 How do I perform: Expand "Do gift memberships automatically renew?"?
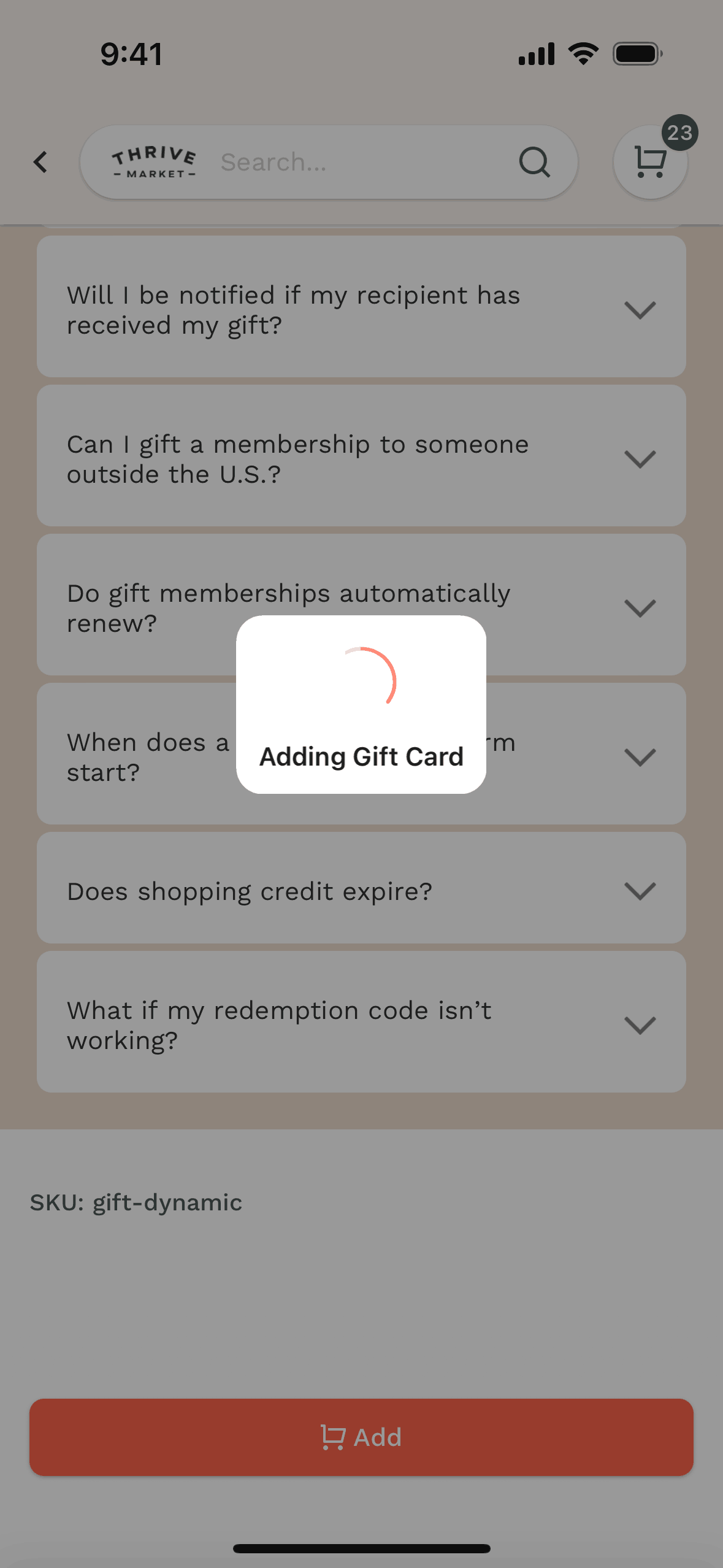640,607
